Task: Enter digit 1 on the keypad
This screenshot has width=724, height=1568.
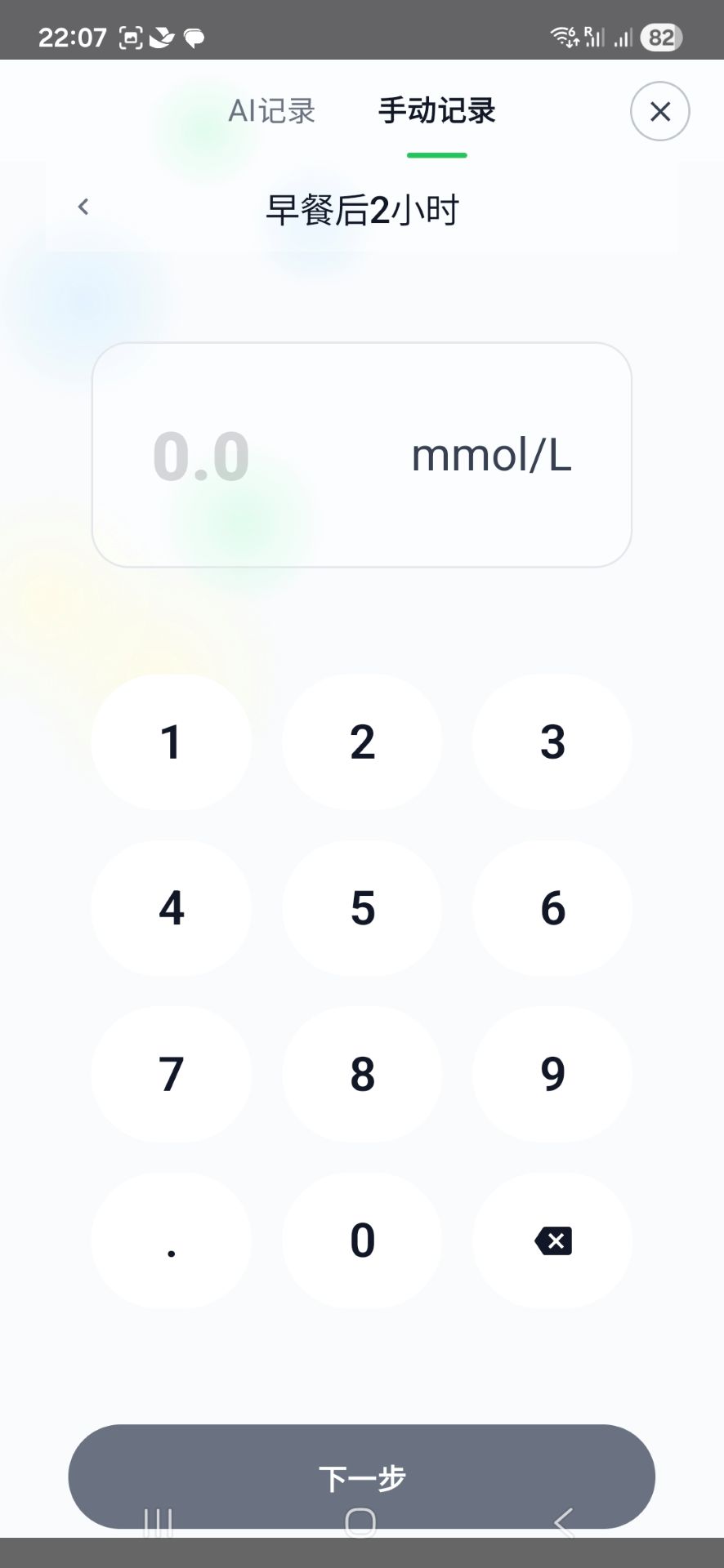Action: point(171,742)
